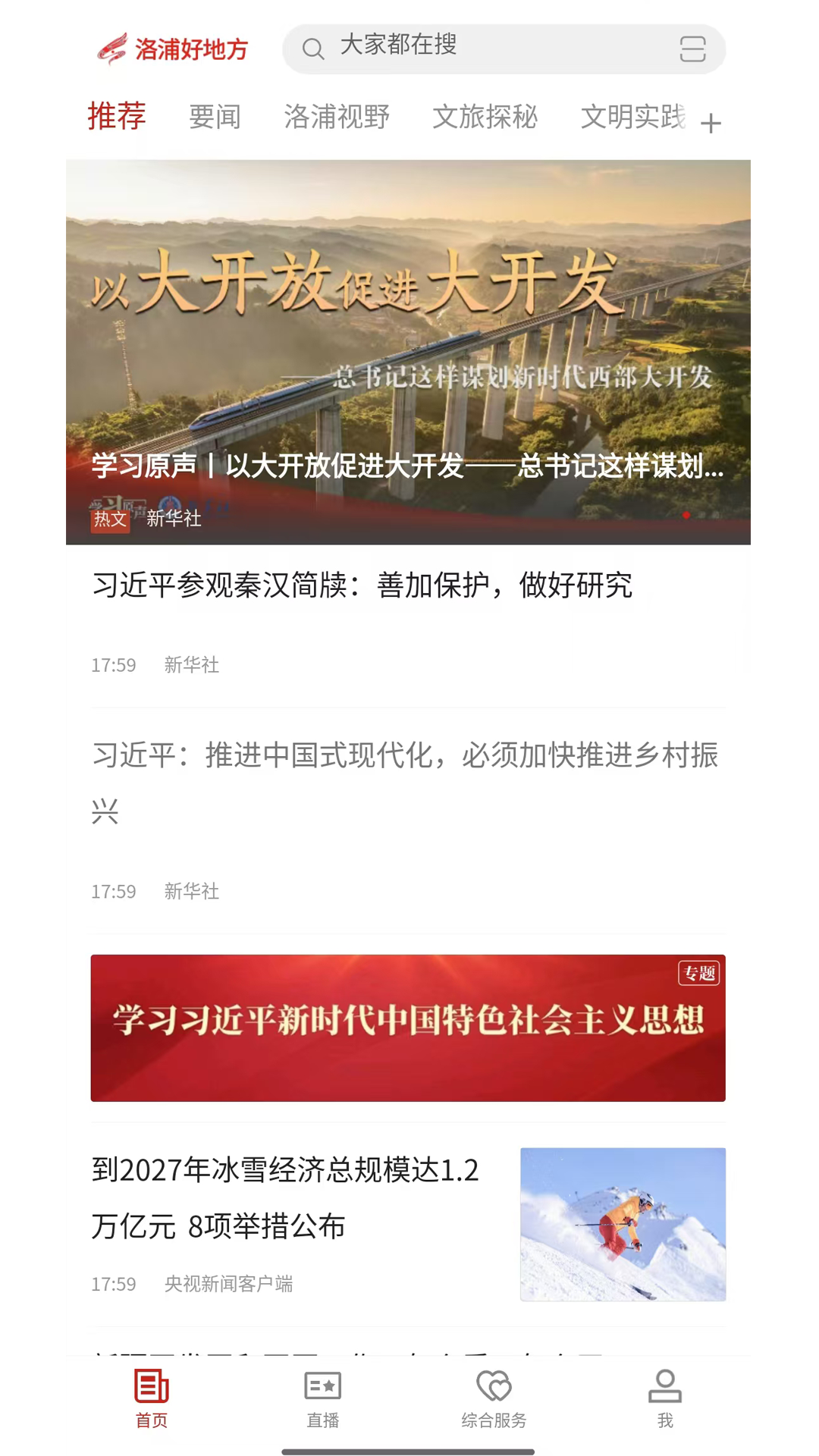This screenshot has height=1456, width=819.
Task: Open the 学习习近平新时代中国特色社会主义思想 special topic banner
Action: 408,1028
